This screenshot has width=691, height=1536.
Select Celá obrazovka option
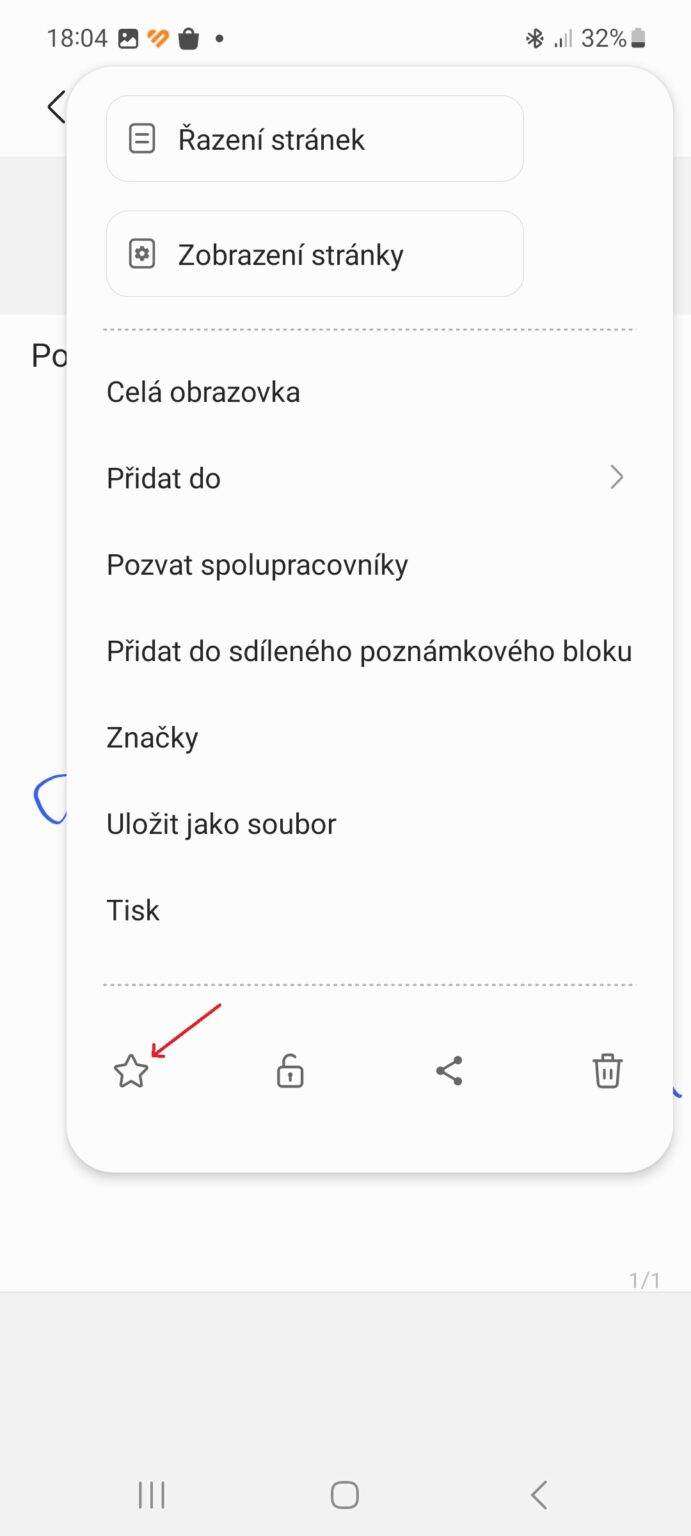coord(203,392)
